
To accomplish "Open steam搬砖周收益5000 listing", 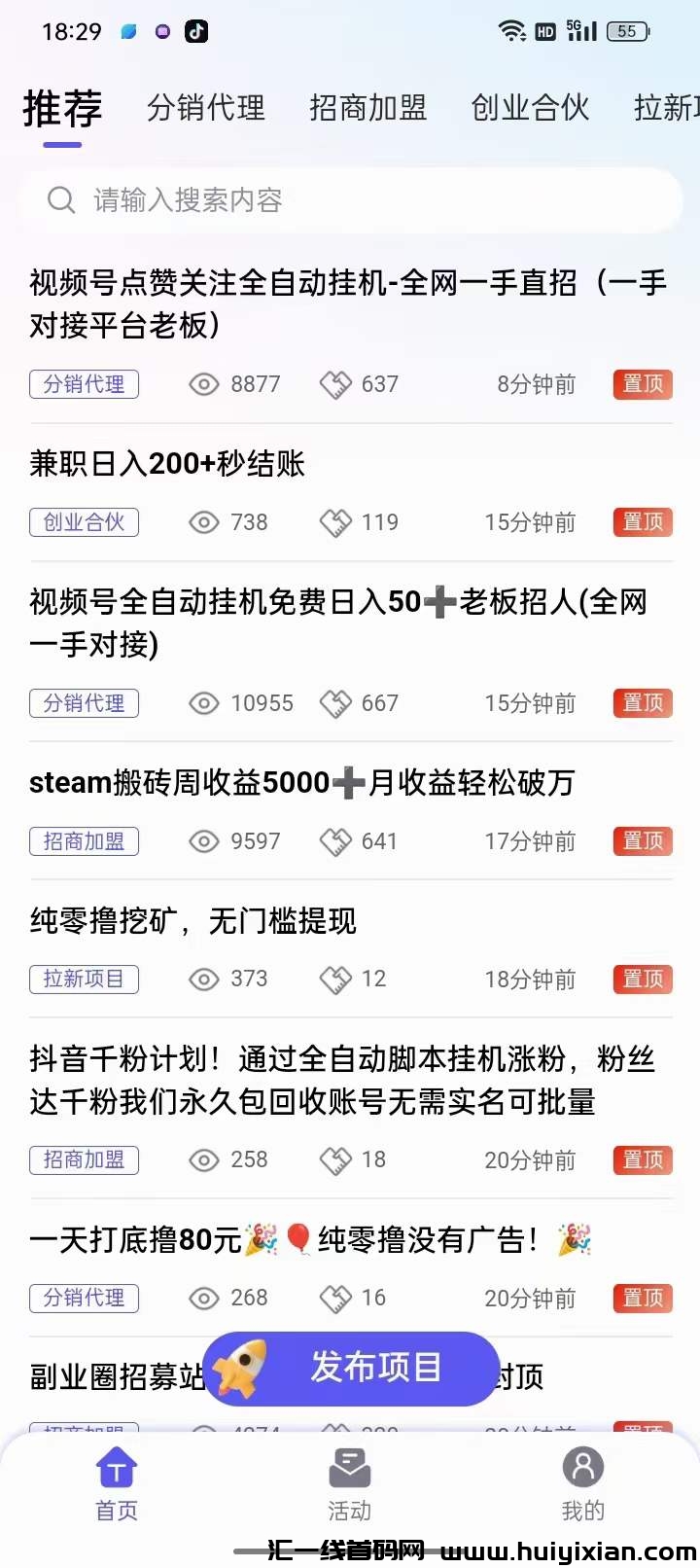I will point(301,783).
